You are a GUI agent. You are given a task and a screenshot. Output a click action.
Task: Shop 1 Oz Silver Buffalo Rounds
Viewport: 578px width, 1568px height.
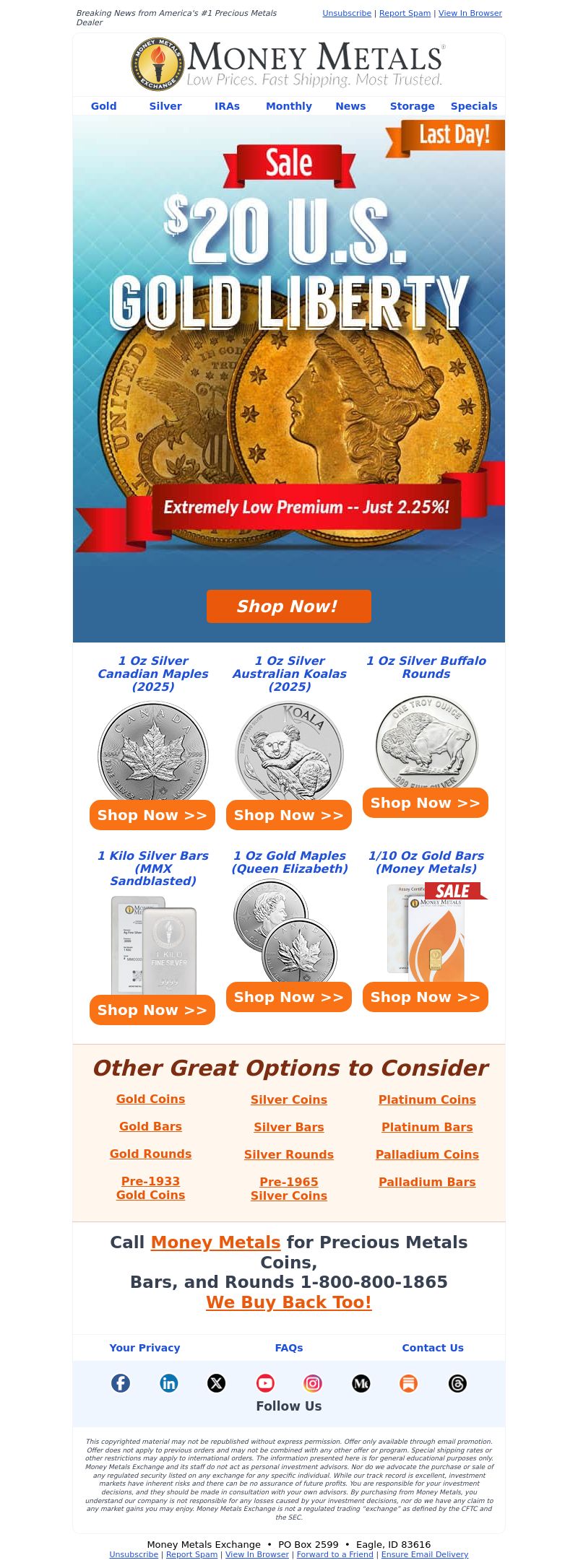point(425,803)
